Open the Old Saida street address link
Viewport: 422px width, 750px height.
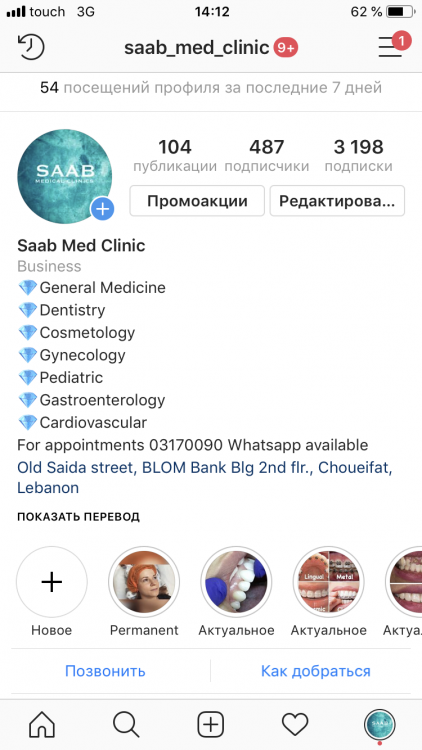click(x=205, y=477)
